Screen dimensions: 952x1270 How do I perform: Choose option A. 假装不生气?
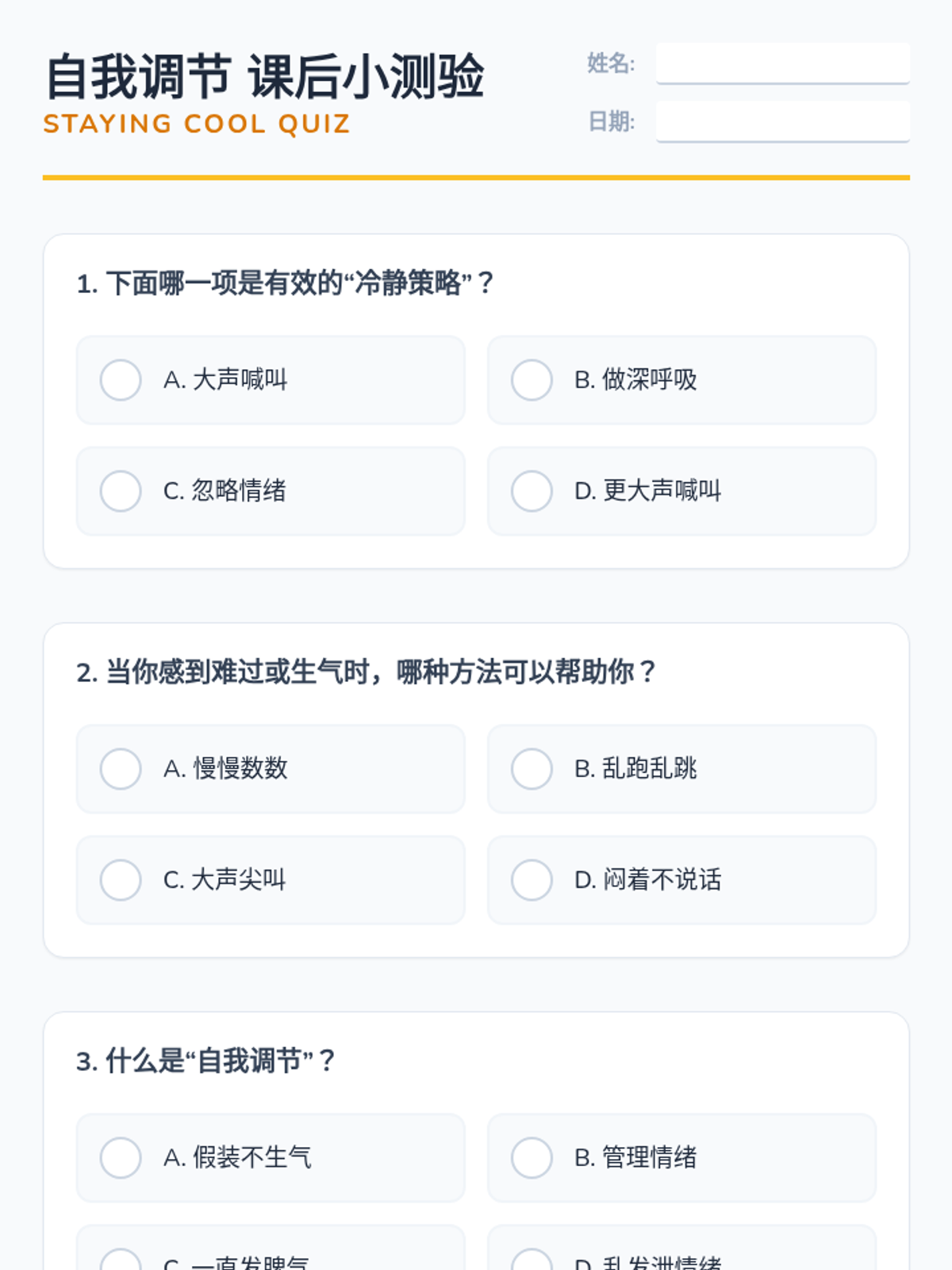[121, 1158]
